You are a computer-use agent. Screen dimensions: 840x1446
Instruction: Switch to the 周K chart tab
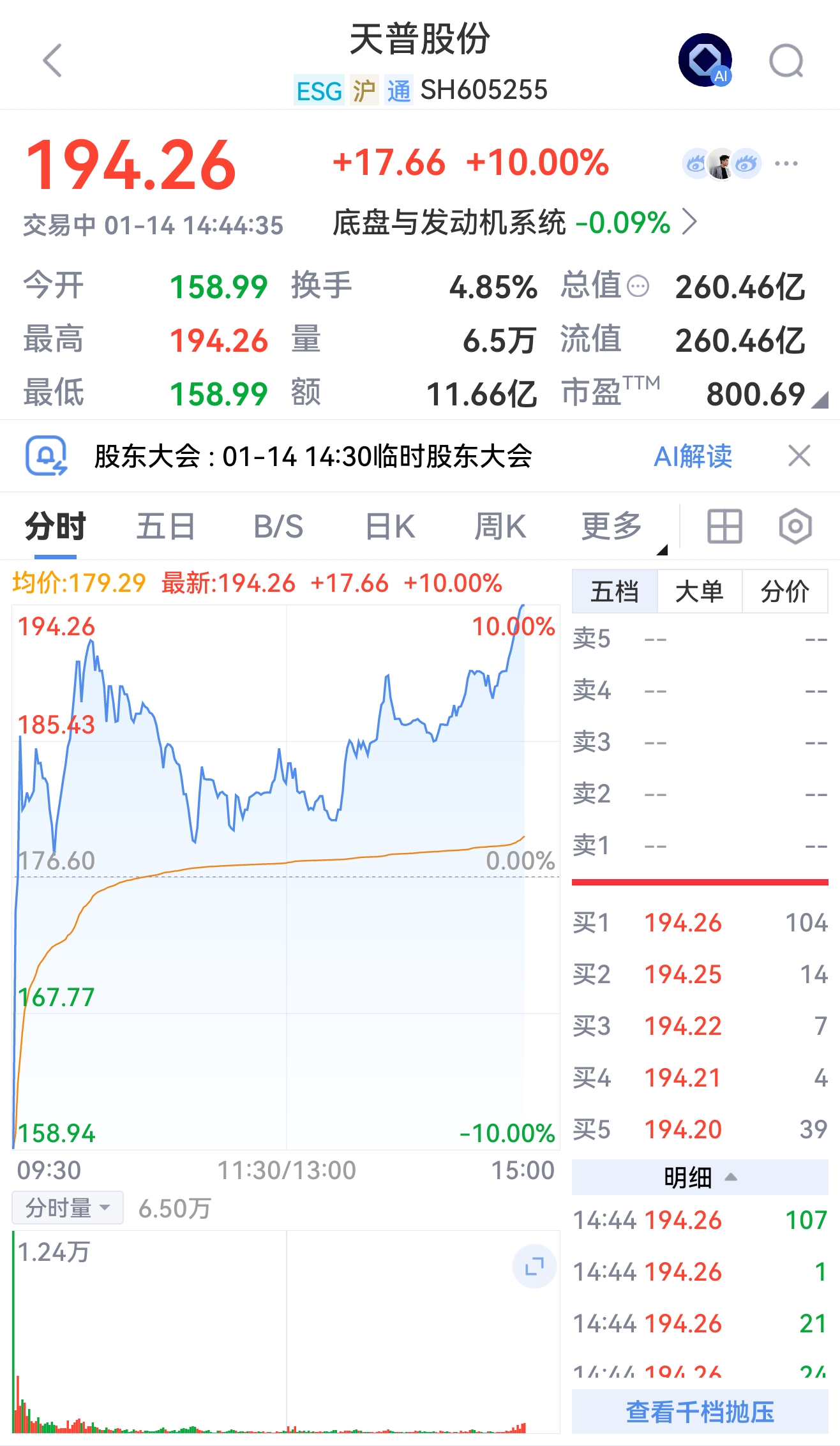tap(500, 527)
